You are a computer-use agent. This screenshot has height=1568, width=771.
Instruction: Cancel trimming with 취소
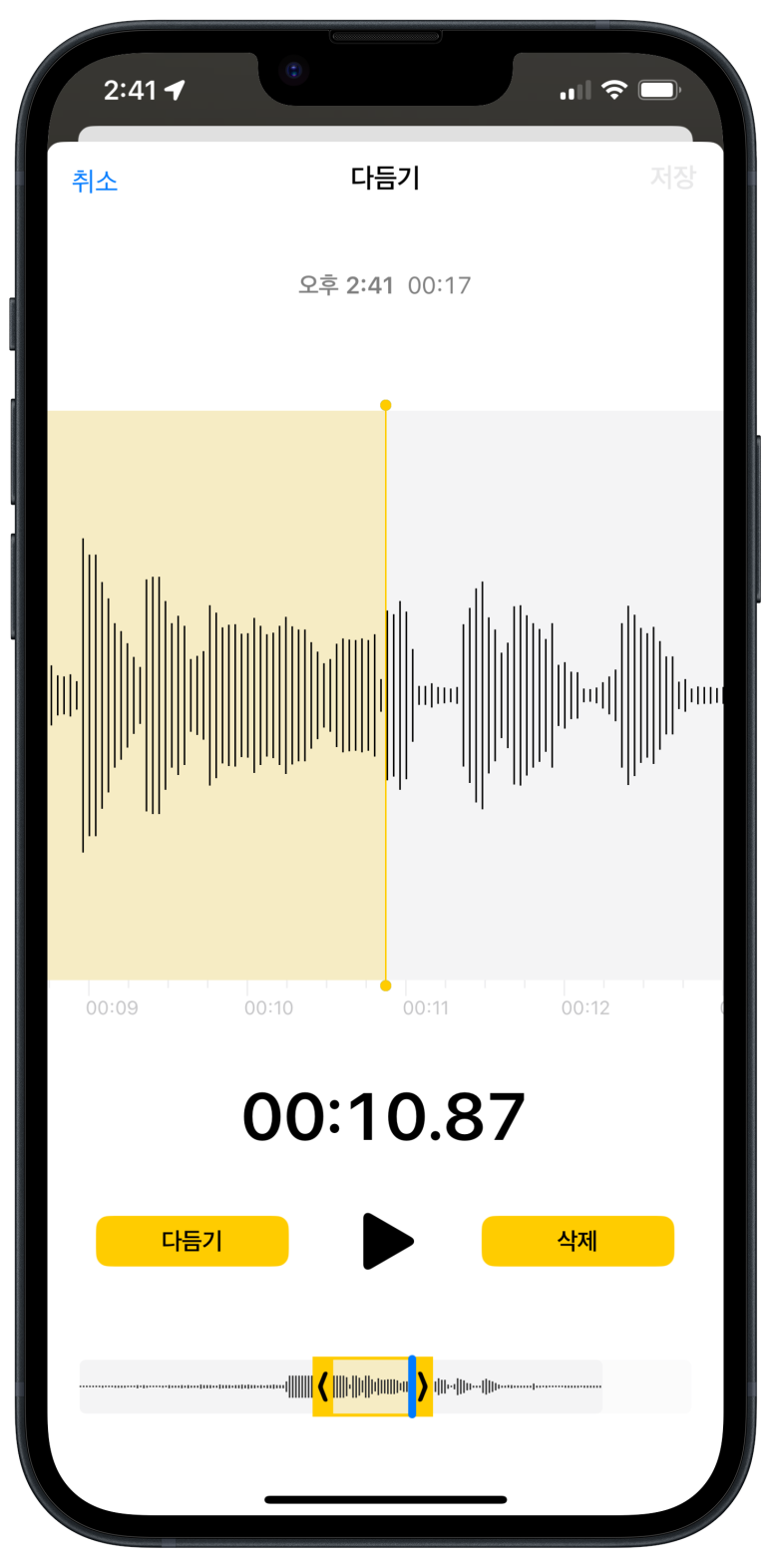point(95,181)
